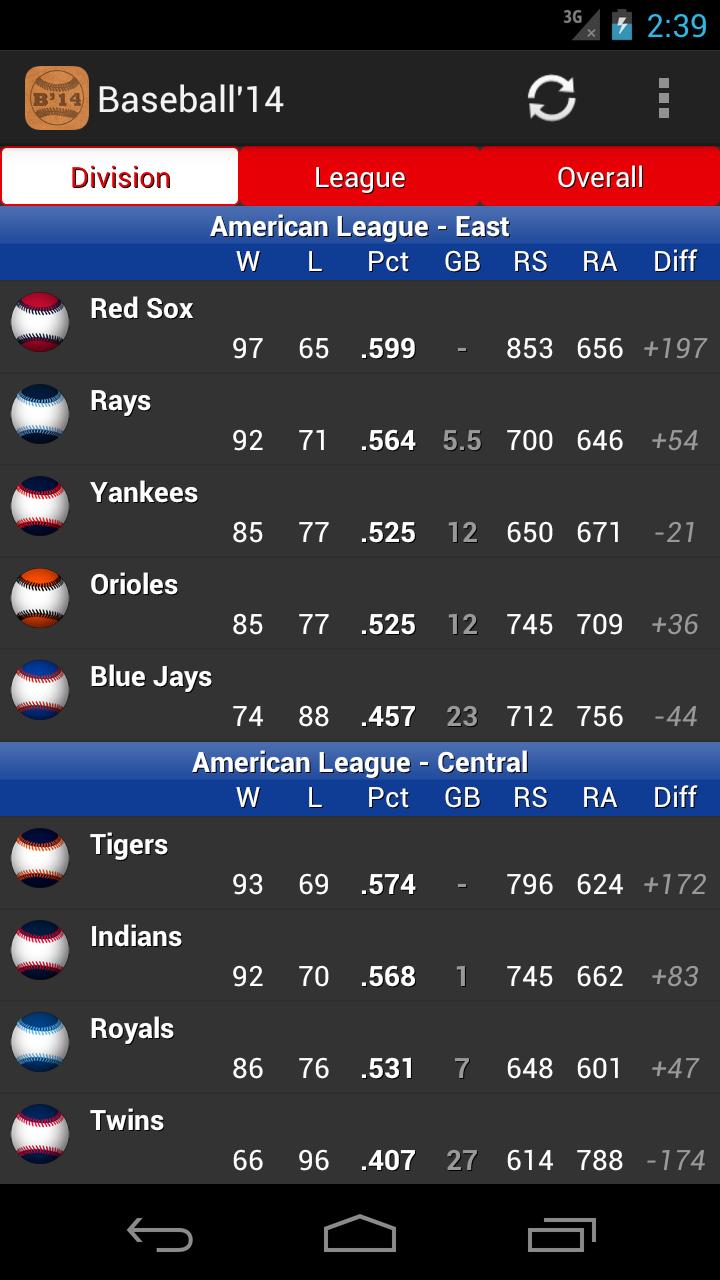Image resolution: width=720 pixels, height=1280 pixels.
Task: Tap the Twins baseball icon
Action: [39, 1134]
